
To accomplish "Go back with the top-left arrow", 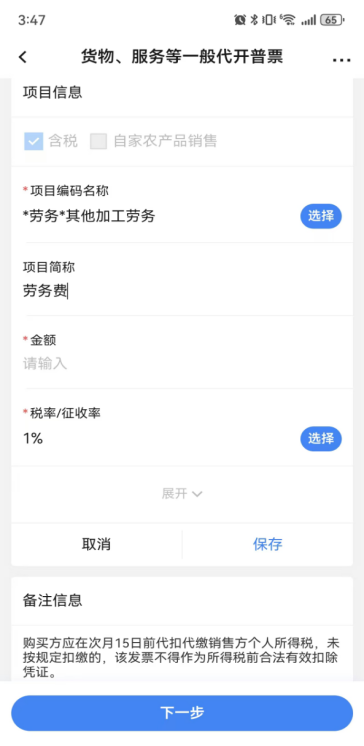I will pyautogui.click(x=22, y=57).
